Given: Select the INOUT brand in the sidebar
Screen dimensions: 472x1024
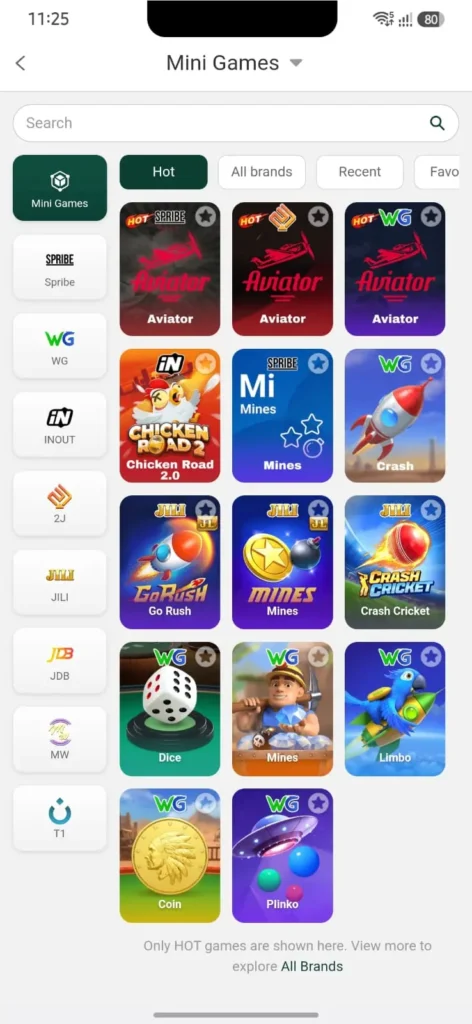Looking at the screenshot, I should click(x=59, y=425).
